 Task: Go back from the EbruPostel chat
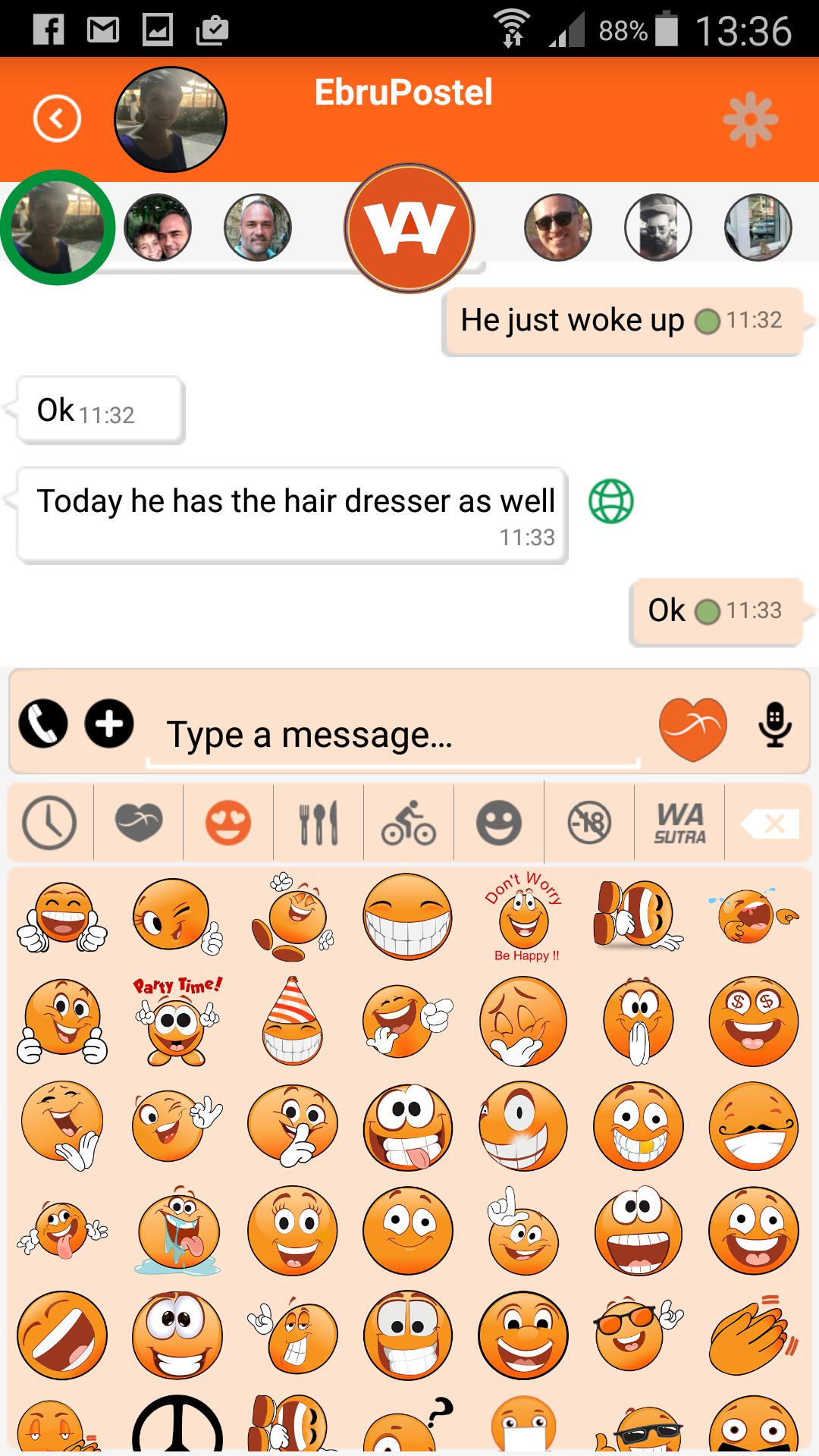[x=57, y=118]
